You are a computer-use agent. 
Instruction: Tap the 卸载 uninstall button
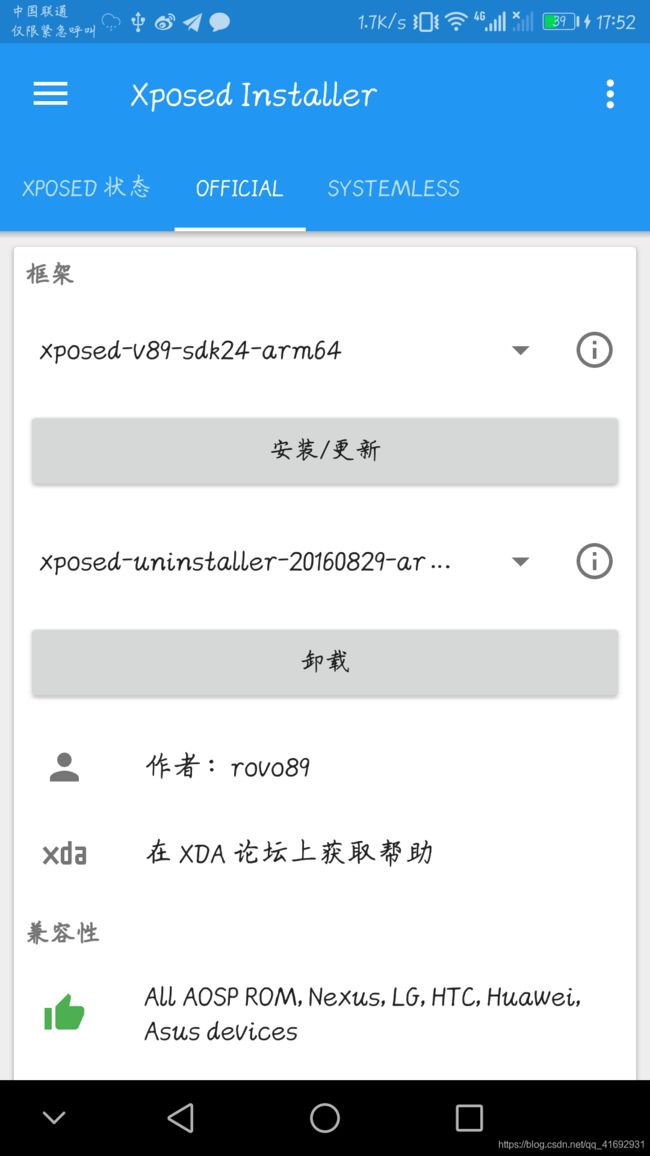pos(324,662)
